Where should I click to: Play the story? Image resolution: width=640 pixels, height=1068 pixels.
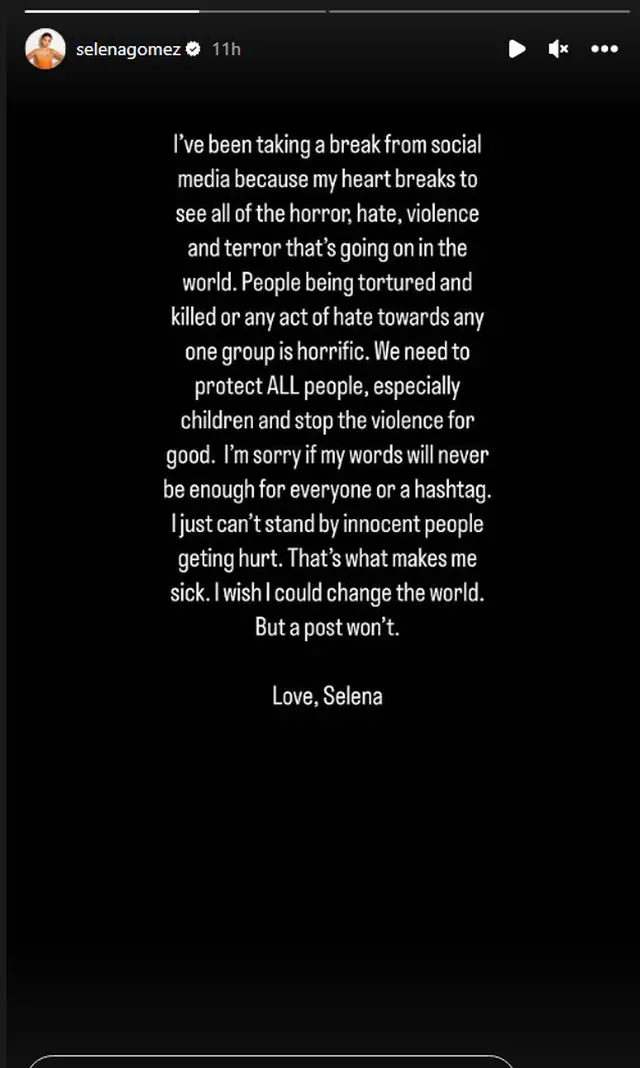pos(516,48)
